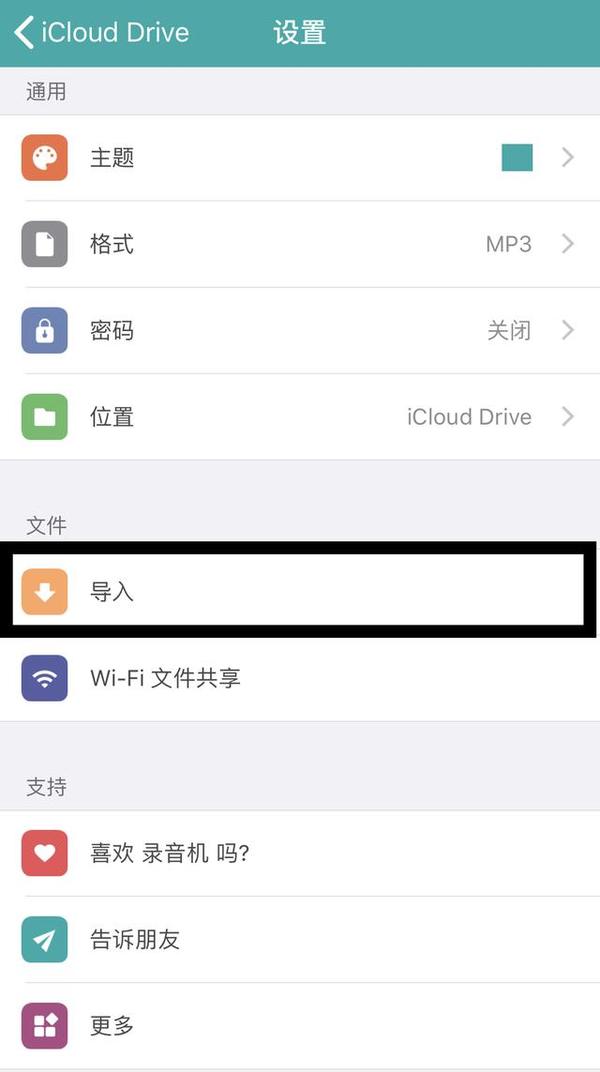This screenshot has width=600, height=1072.
Task: Open the 位置 storage location setting
Action: click(300, 417)
